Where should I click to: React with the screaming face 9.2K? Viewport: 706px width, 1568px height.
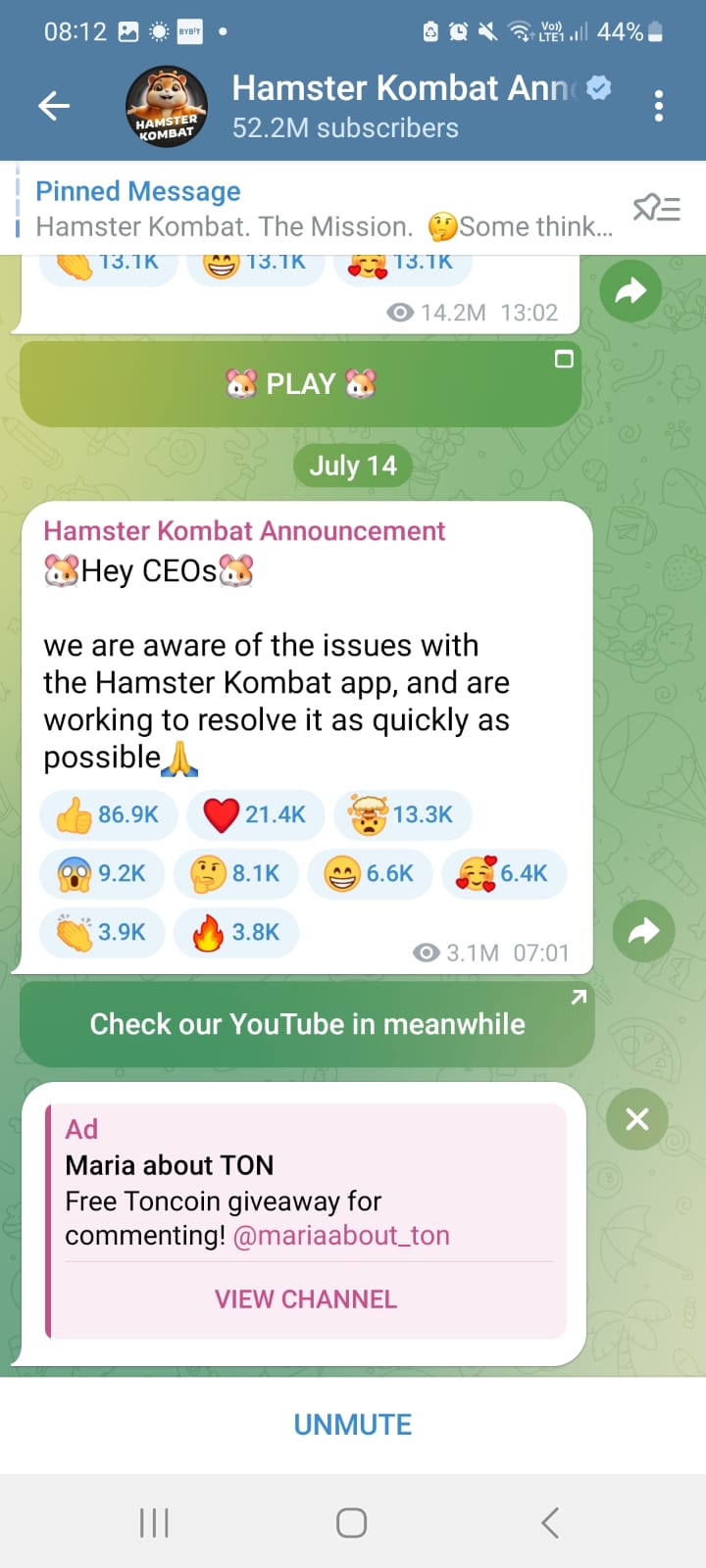102,874
